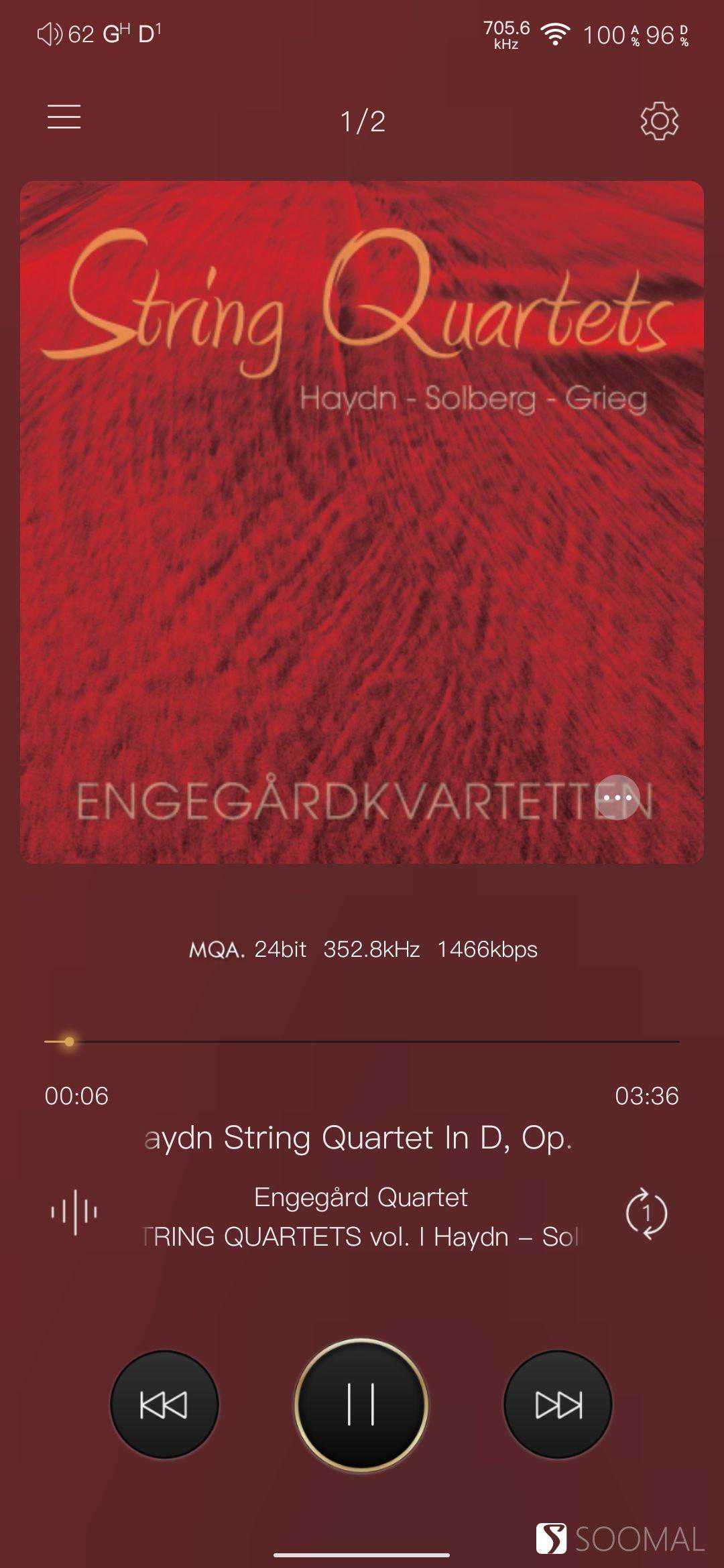Tap the three-dot more options button
Viewport: 724px width, 1568px height.
pyautogui.click(x=617, y=797)
